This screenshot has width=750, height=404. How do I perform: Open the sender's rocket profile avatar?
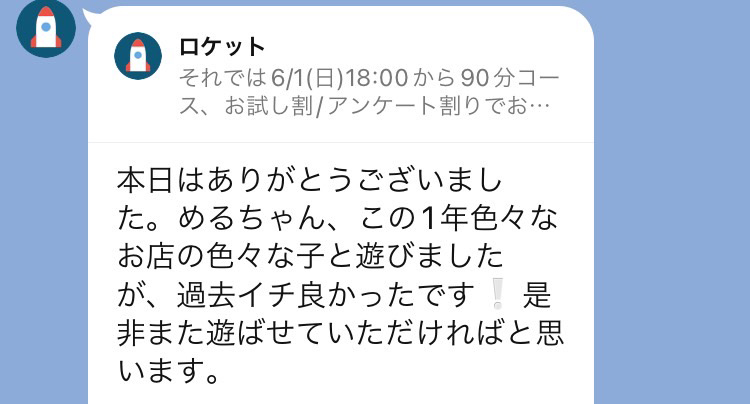click(42, 27)
